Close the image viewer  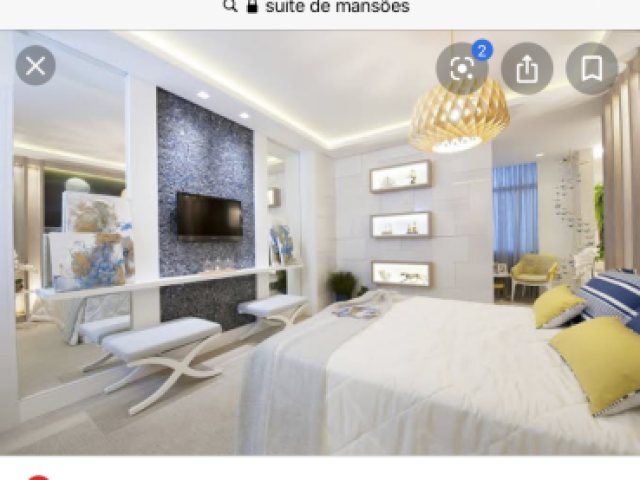36,66
